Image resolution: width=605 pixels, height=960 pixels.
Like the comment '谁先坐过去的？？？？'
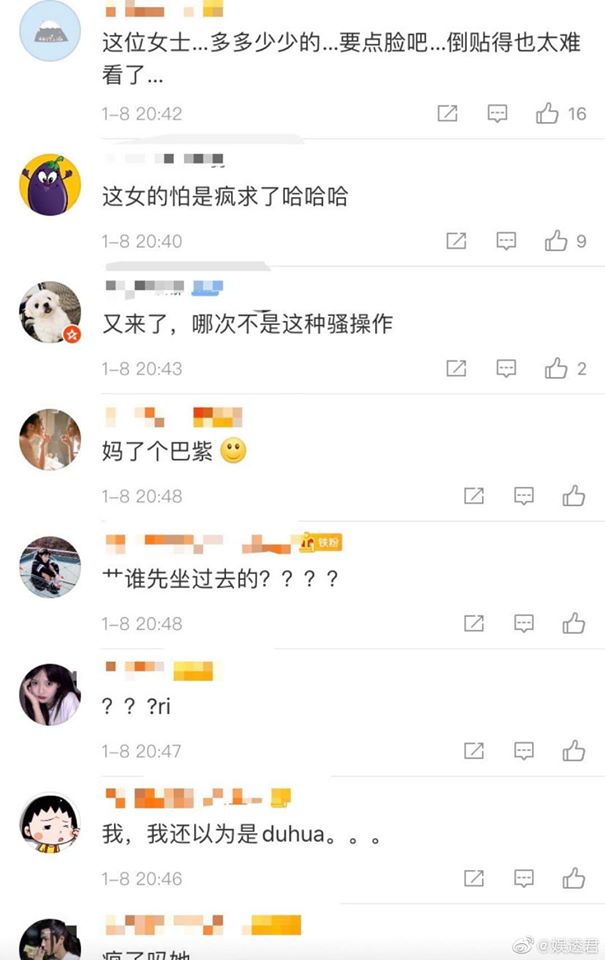(573, 624)
